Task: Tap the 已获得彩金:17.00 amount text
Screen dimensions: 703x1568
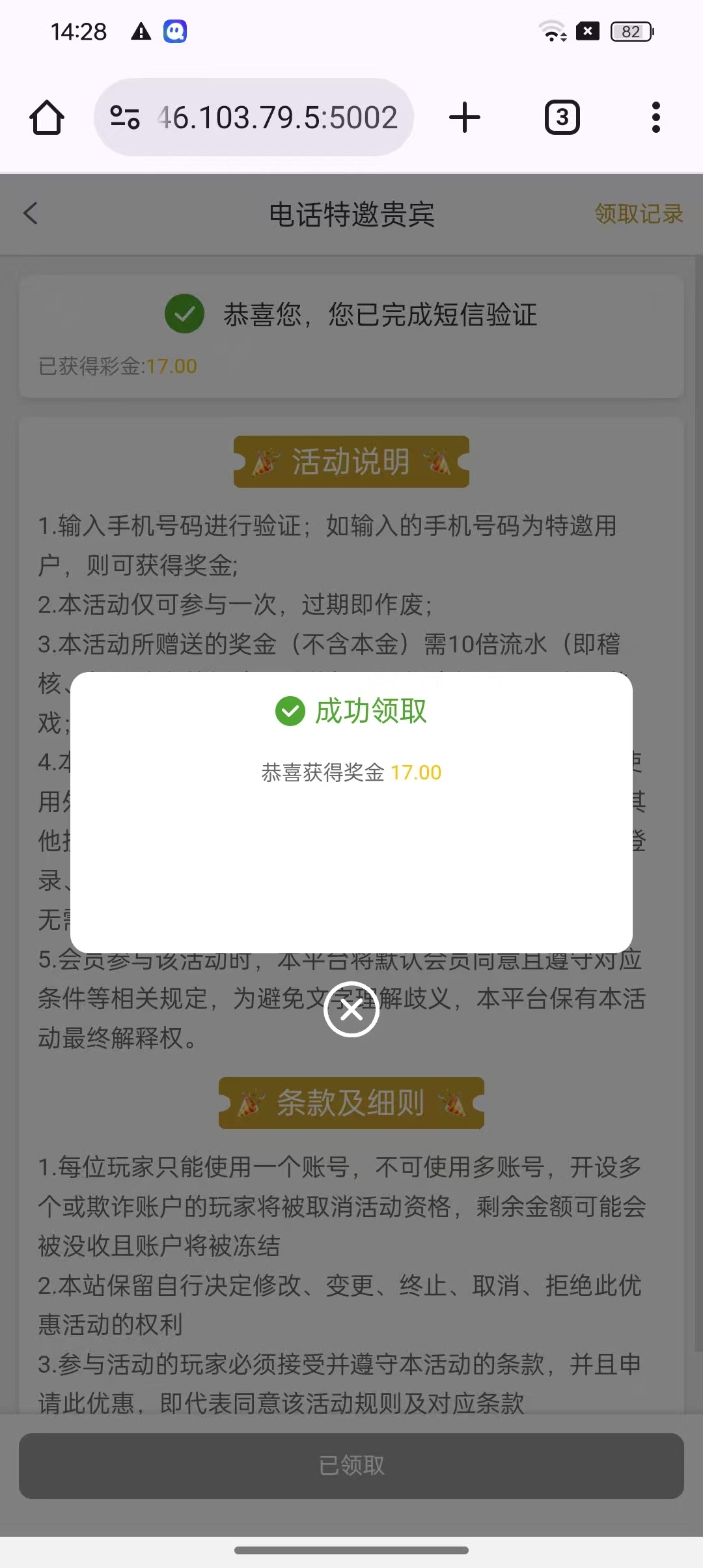Action: point(116,366)
